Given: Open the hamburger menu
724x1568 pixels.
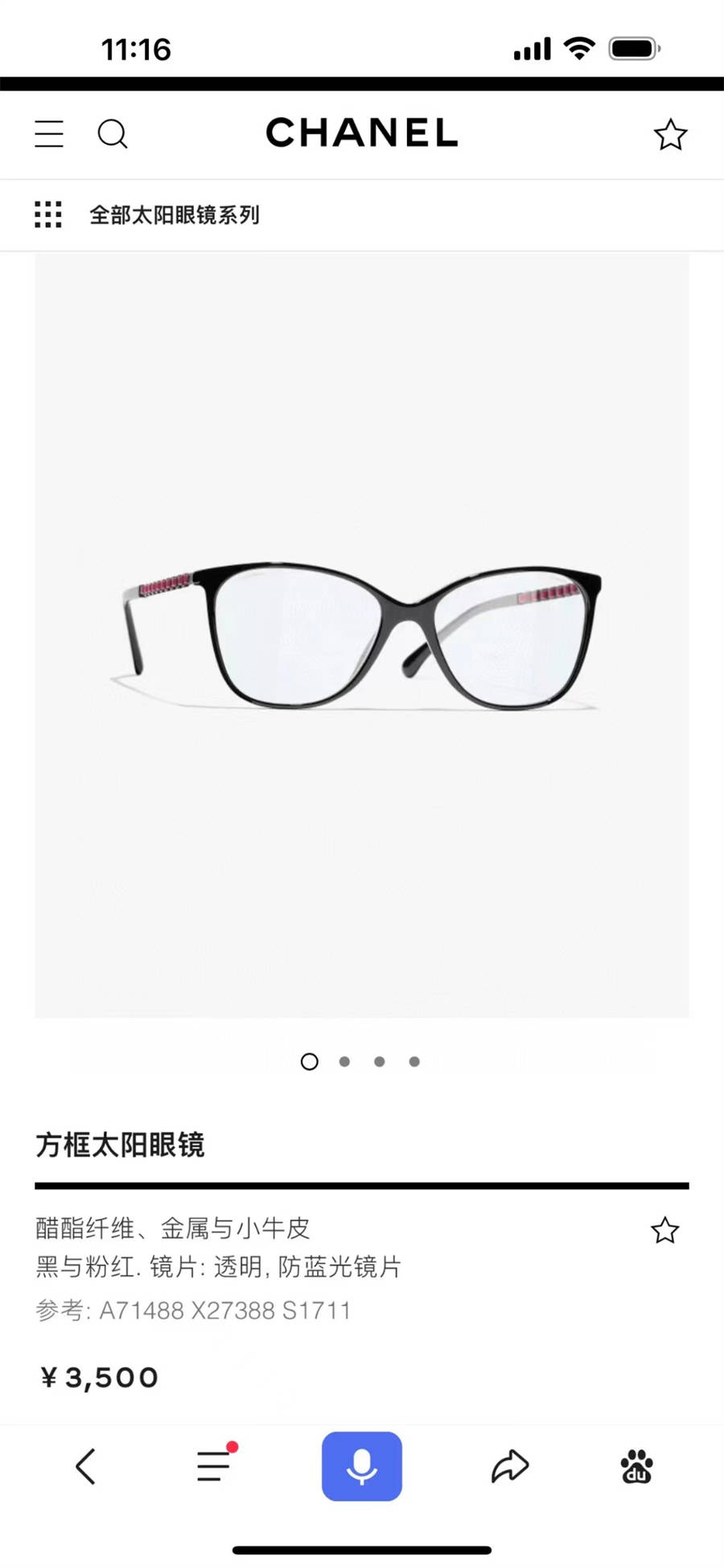Looking at the screenshot, I should [49, 133].
